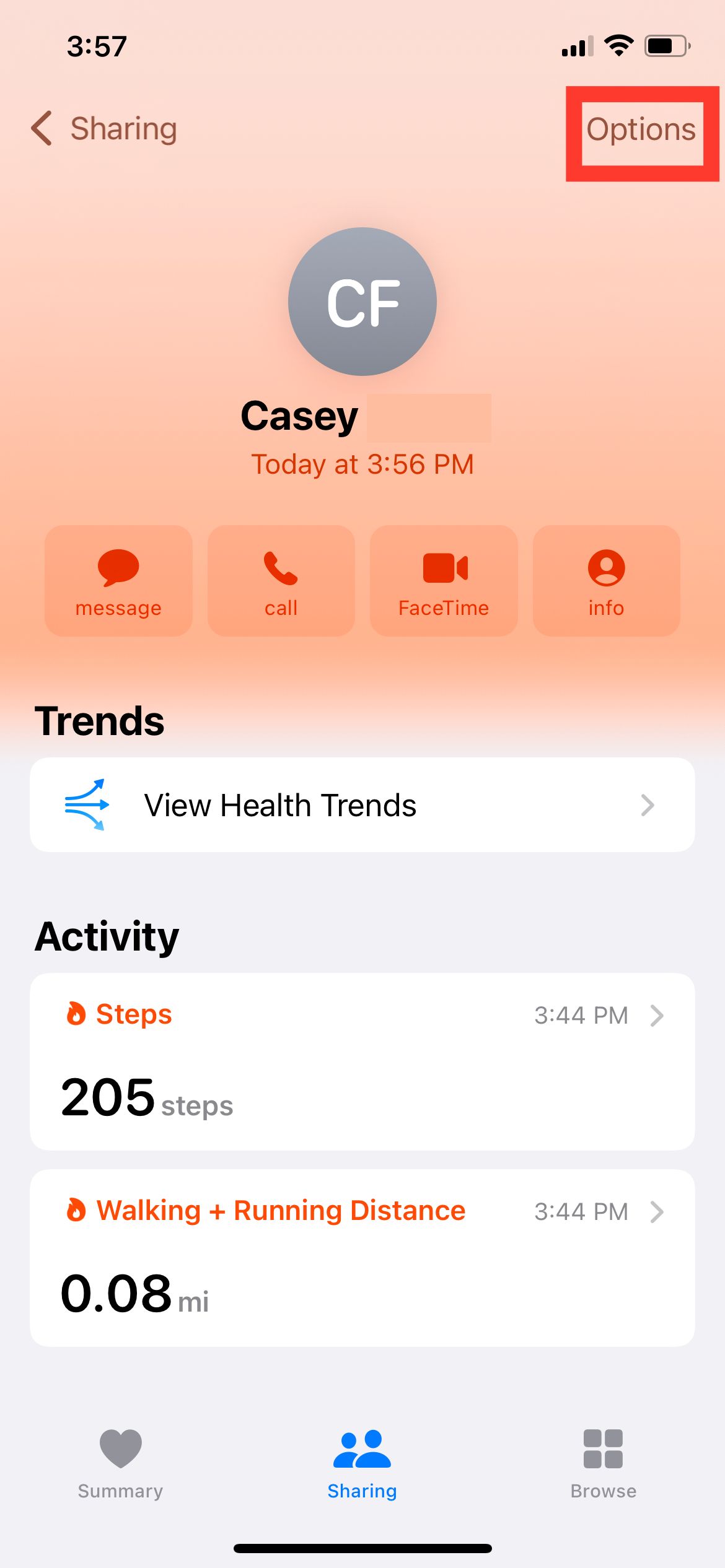Viewport: 725px width, 1568px height.
Task: Open the Options menu
Action: [x=643, y=129]
